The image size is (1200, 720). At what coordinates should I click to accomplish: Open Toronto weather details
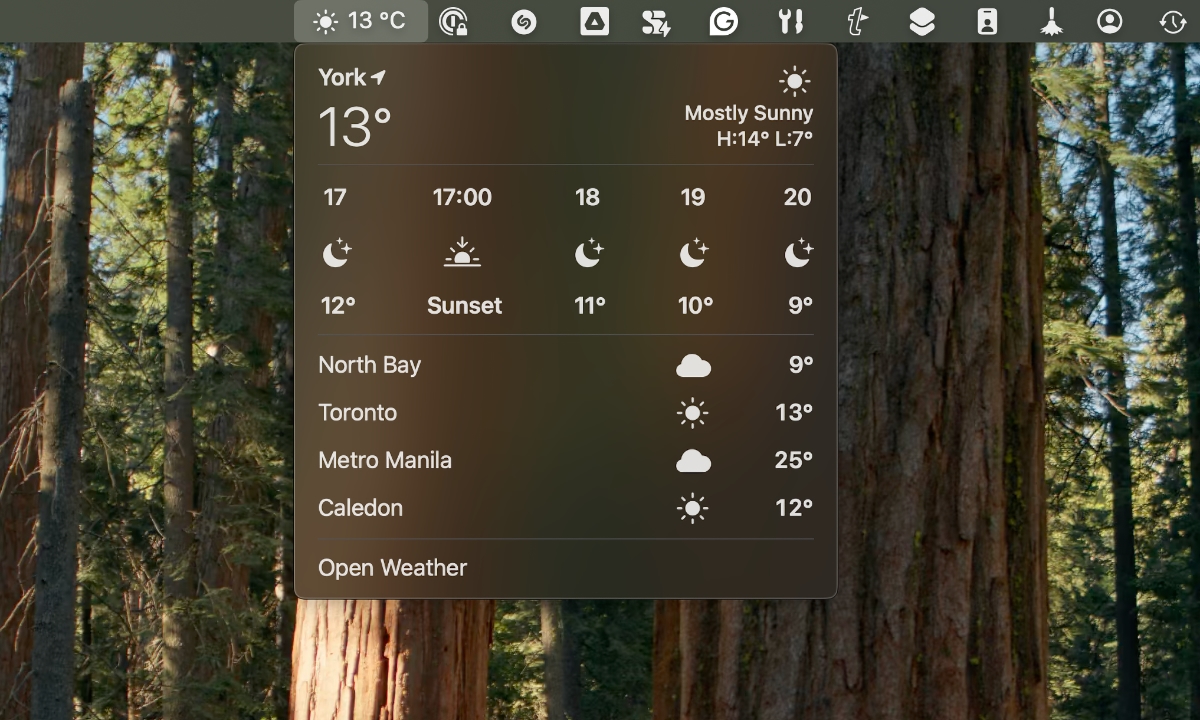tap(565, 412)
